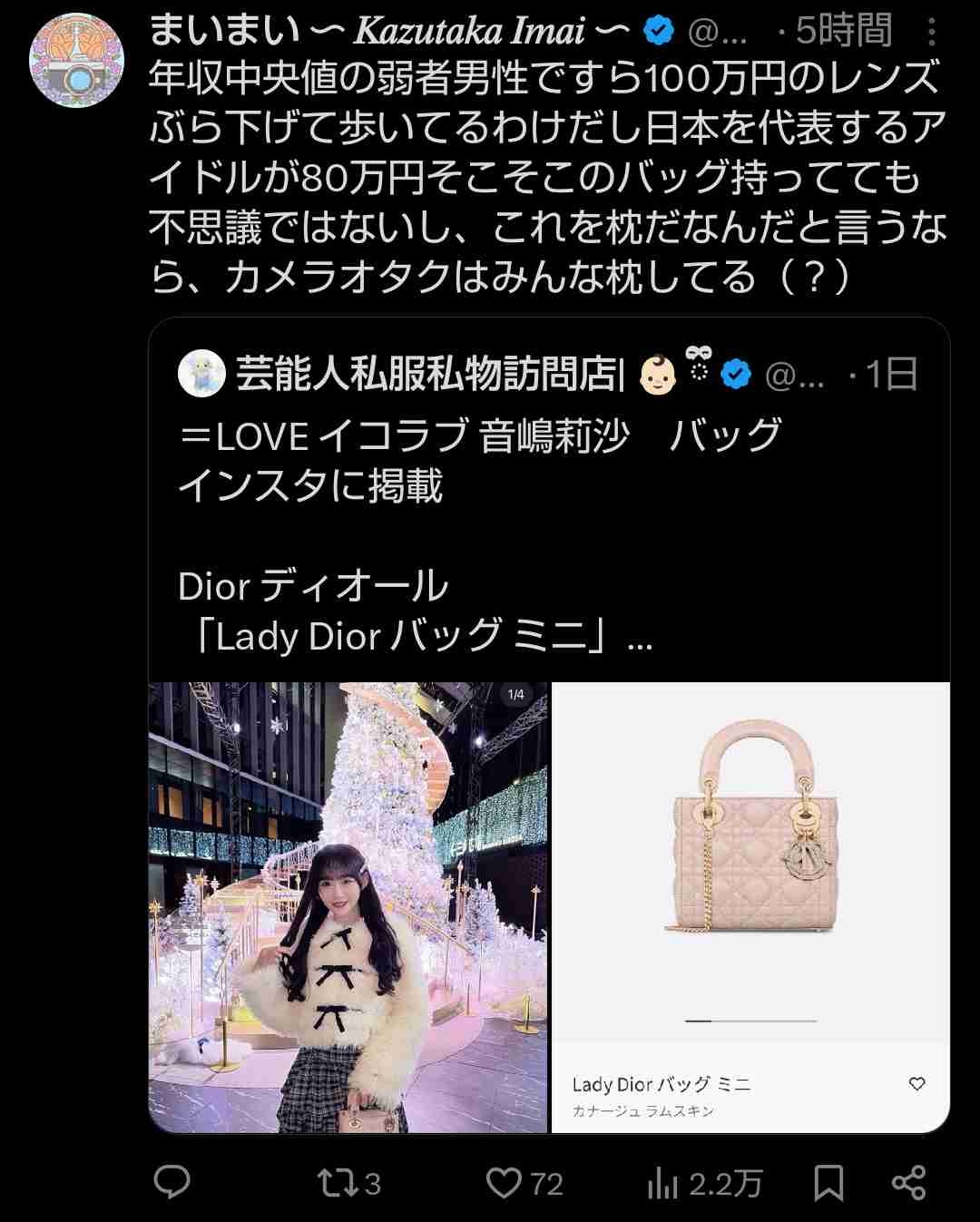
Task: Bookmark this post
Action: point(828,1182)
